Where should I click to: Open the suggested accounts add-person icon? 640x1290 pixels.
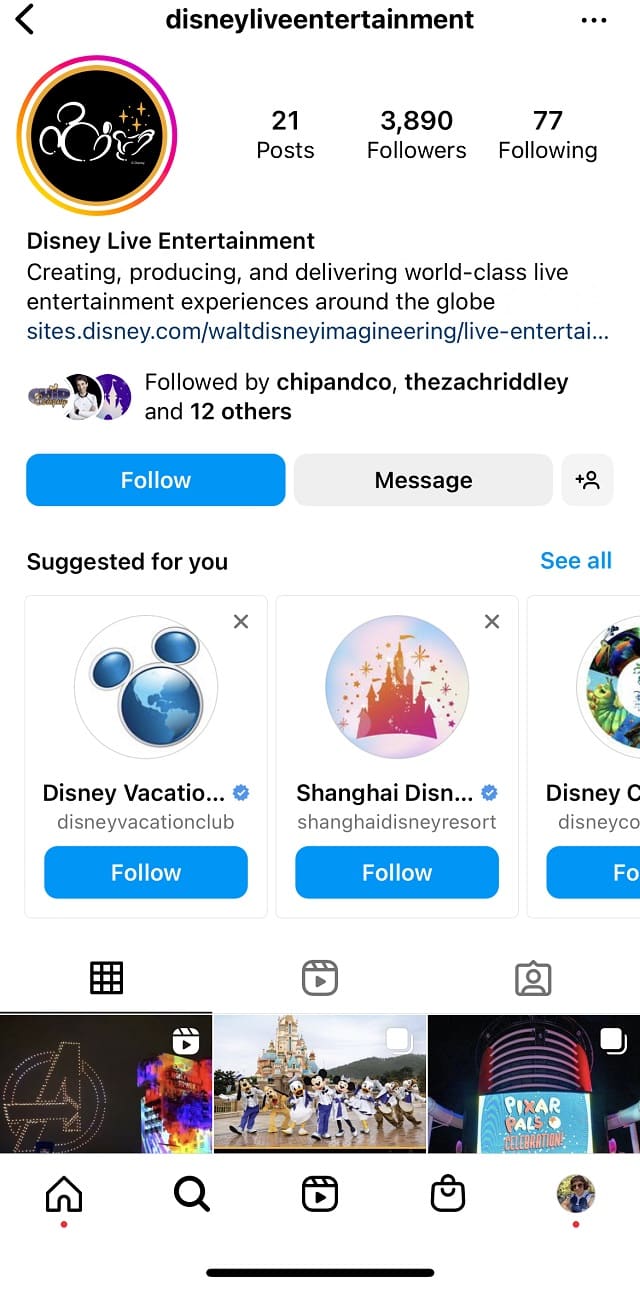coord(587,480)
